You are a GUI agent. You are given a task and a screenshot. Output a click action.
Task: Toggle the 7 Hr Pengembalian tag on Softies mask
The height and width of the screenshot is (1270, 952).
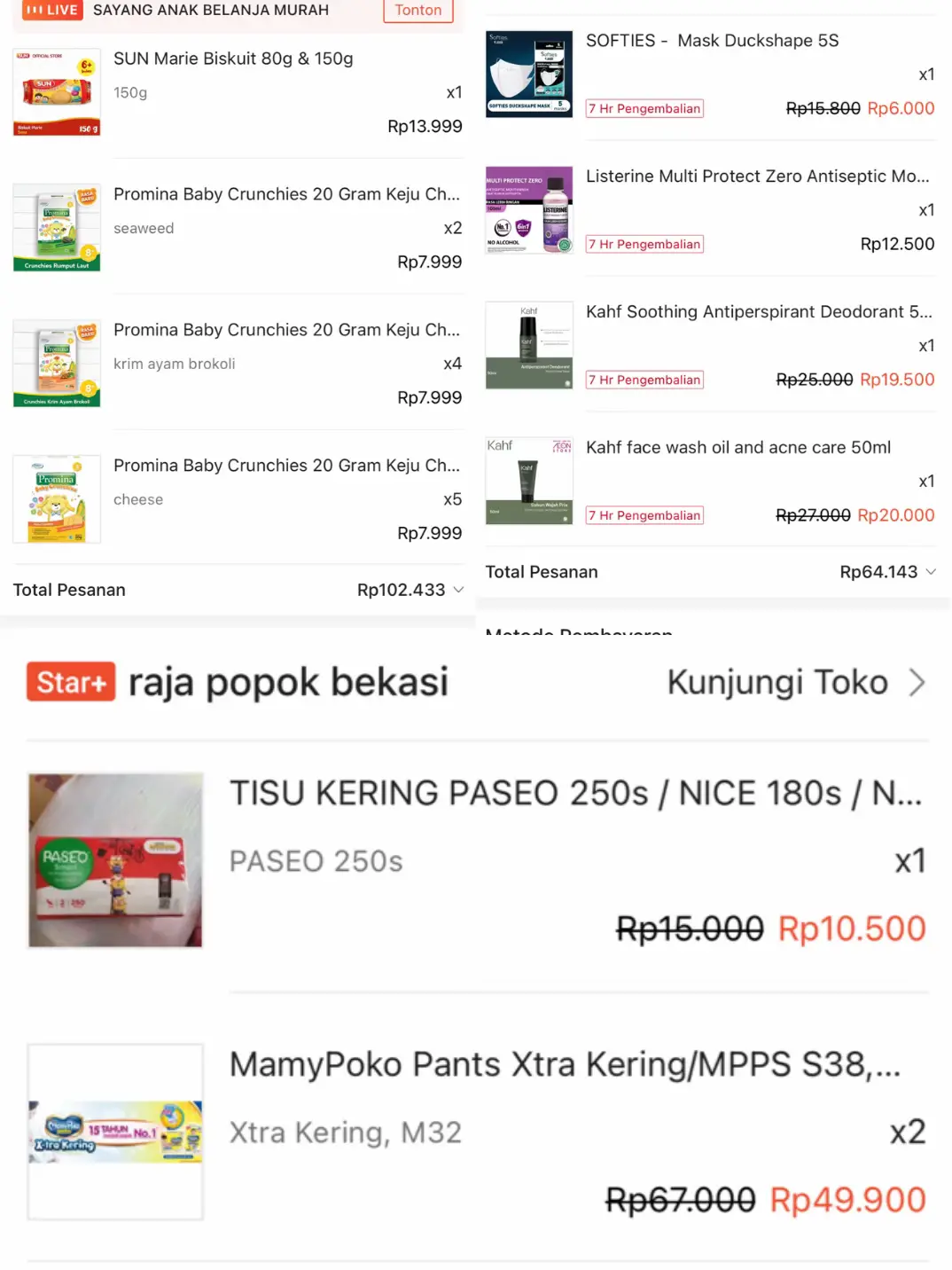[644, 108]
